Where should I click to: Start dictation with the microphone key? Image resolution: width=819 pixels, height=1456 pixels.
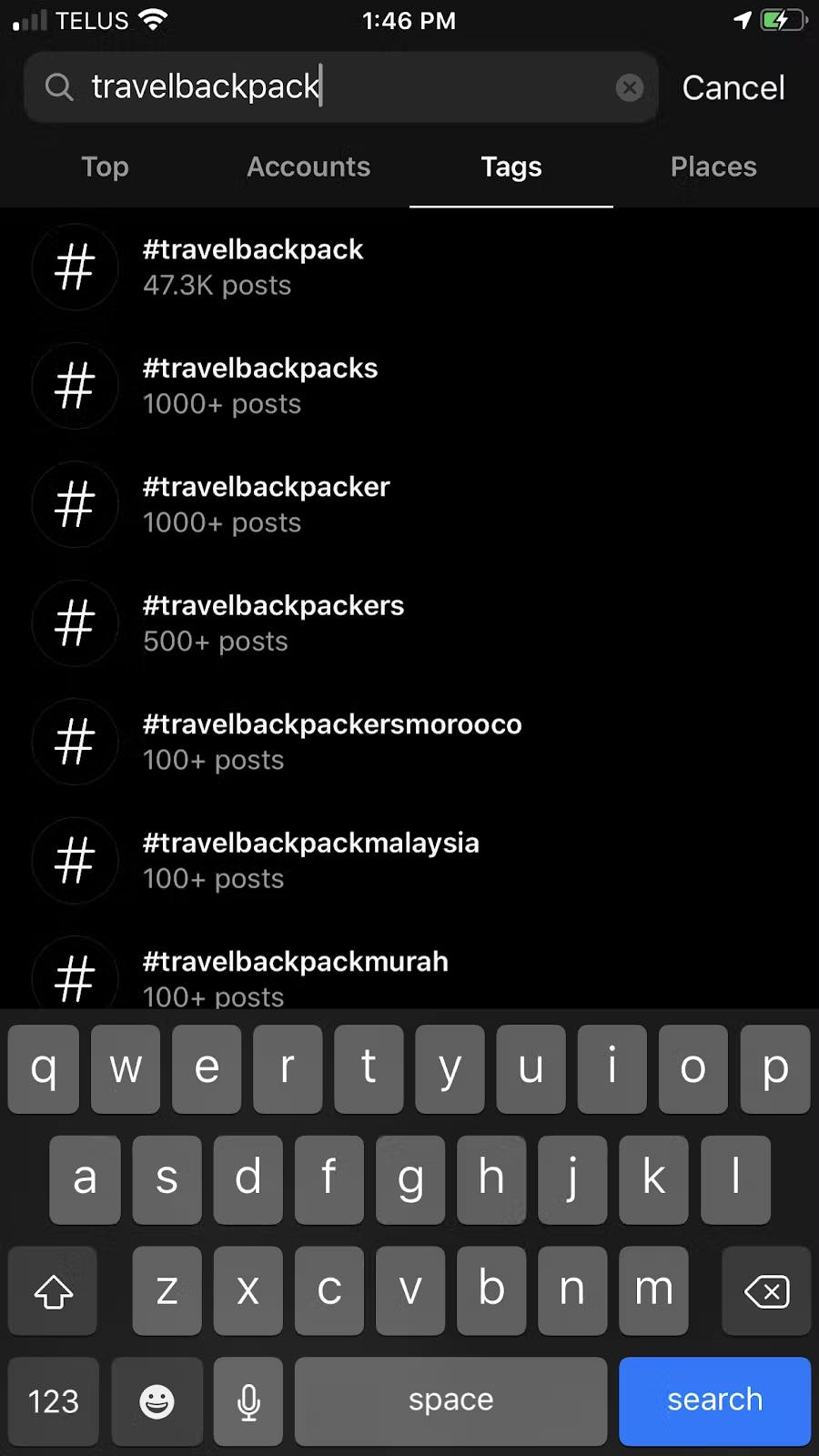tap(248, 1400)
